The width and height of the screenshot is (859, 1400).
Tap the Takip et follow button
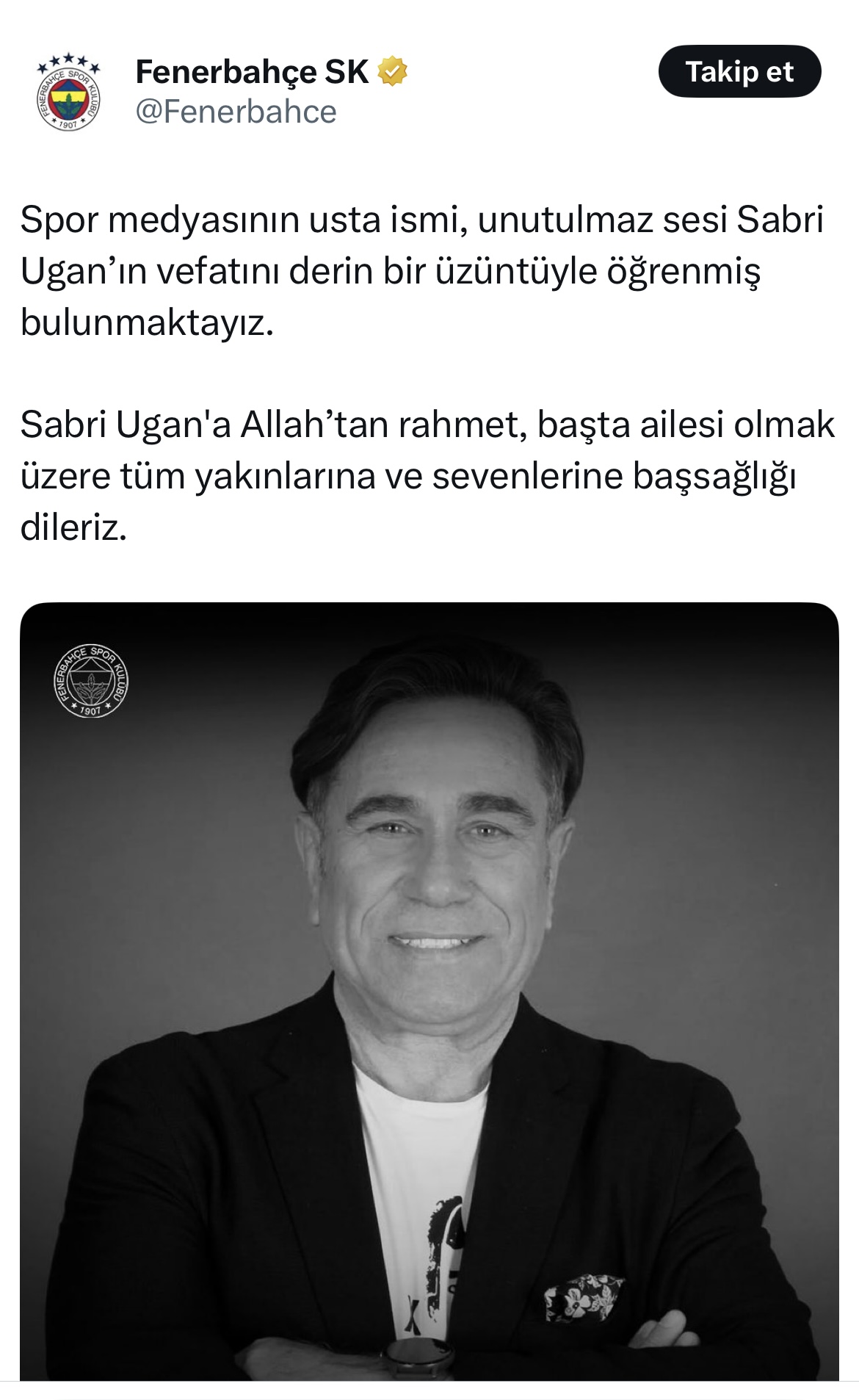(x=739, y=71)
